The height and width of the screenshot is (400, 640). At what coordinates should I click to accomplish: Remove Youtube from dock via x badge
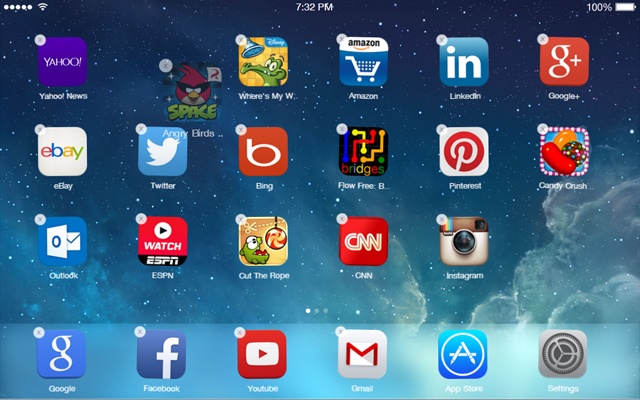click(x=240, y=331)
